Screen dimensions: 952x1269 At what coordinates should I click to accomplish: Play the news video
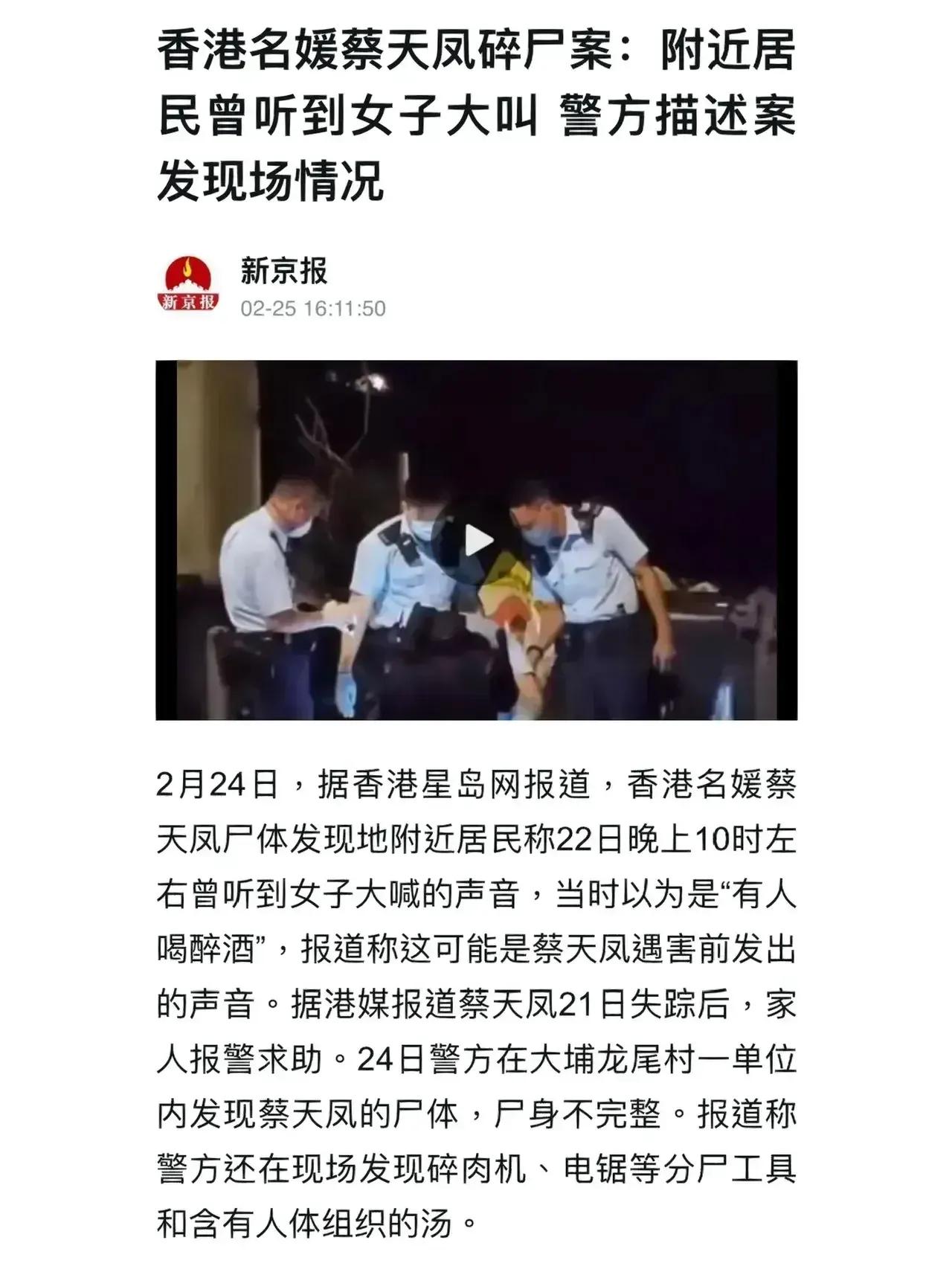(477, 541)
